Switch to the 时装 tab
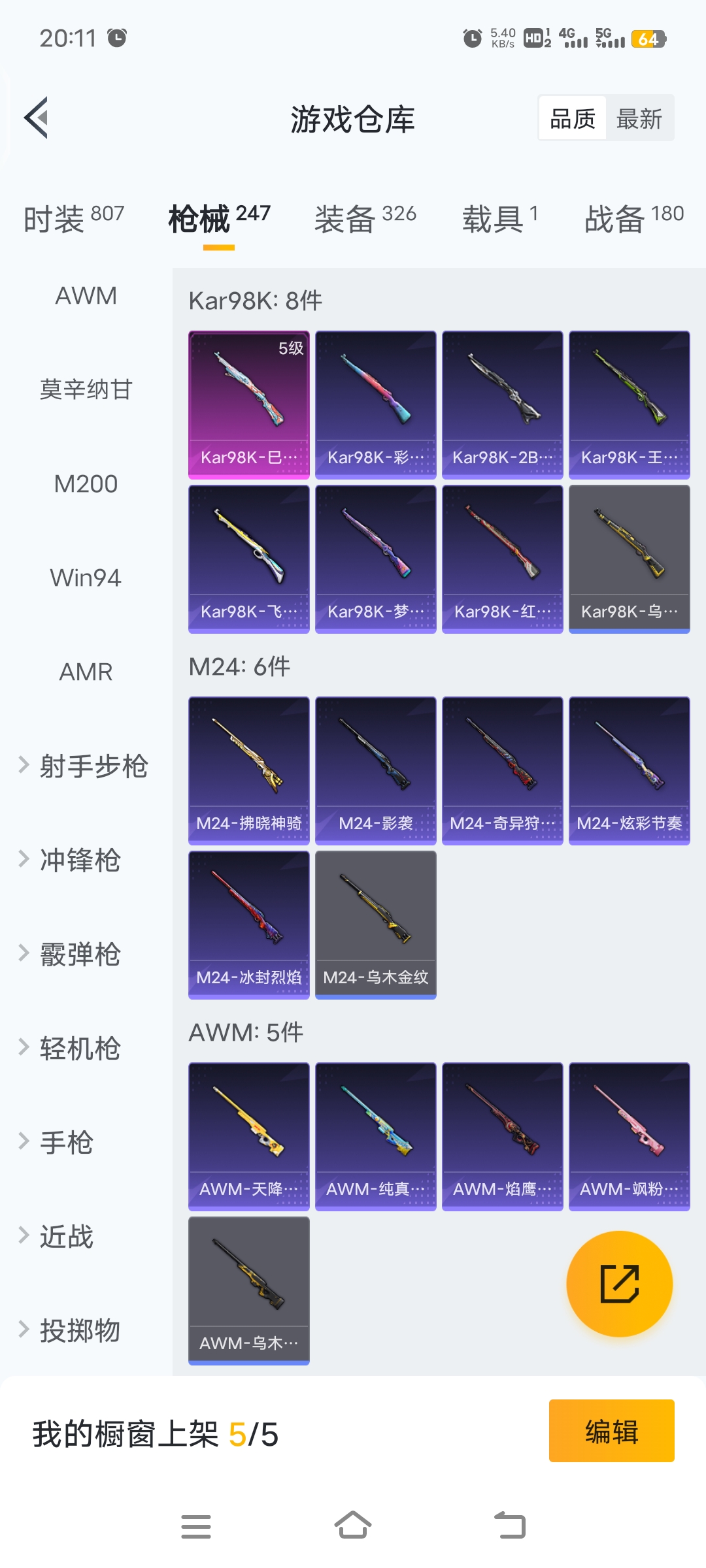The image size is (706, 1568). pos(73,218)
